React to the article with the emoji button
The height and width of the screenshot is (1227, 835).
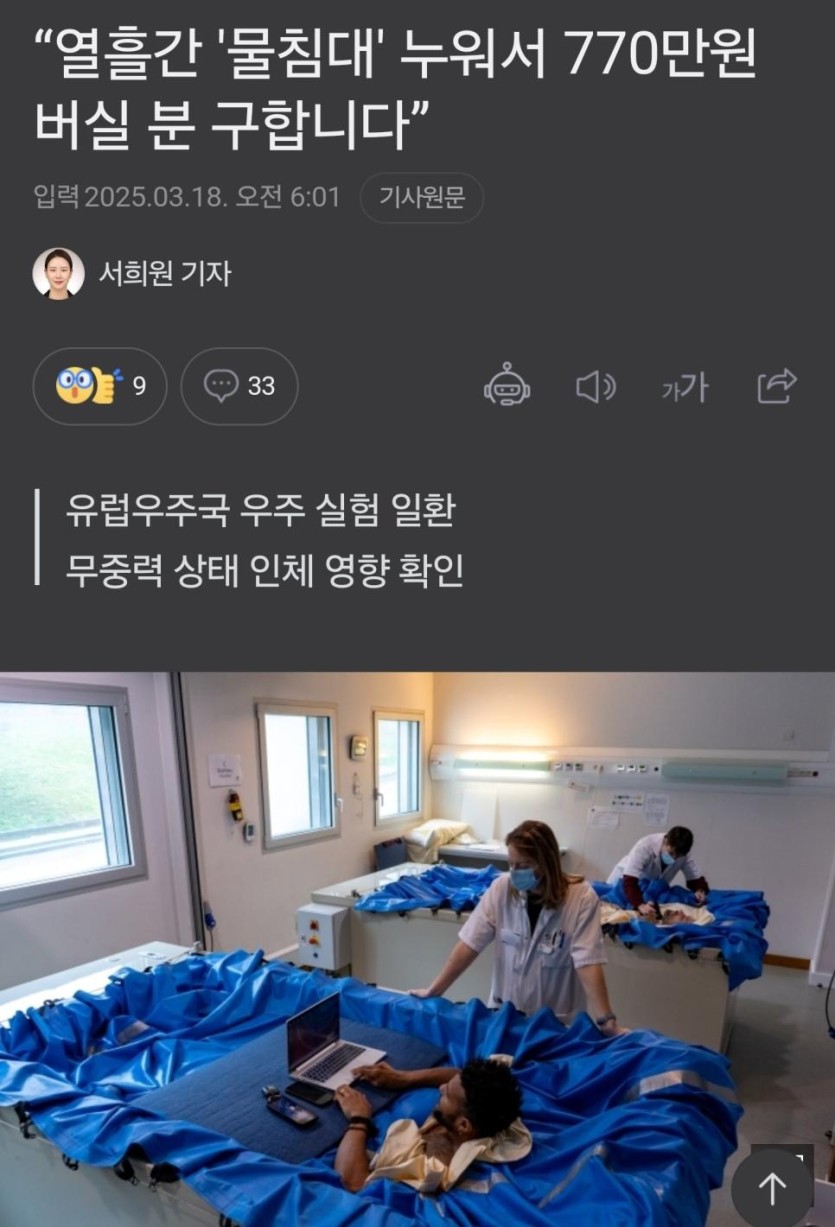coord(99,386)
